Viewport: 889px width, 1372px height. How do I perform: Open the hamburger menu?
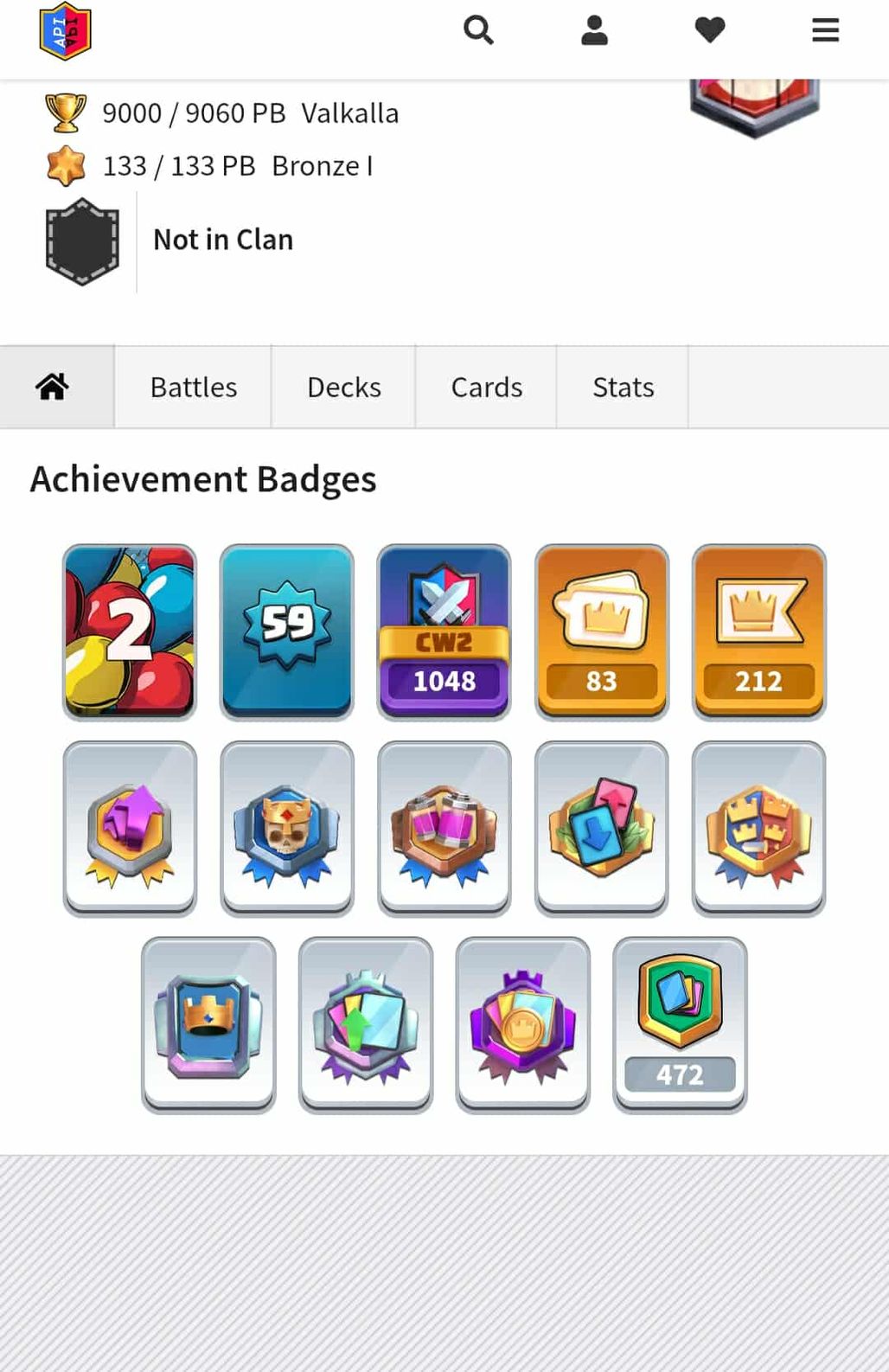click(x=825, y=30)
